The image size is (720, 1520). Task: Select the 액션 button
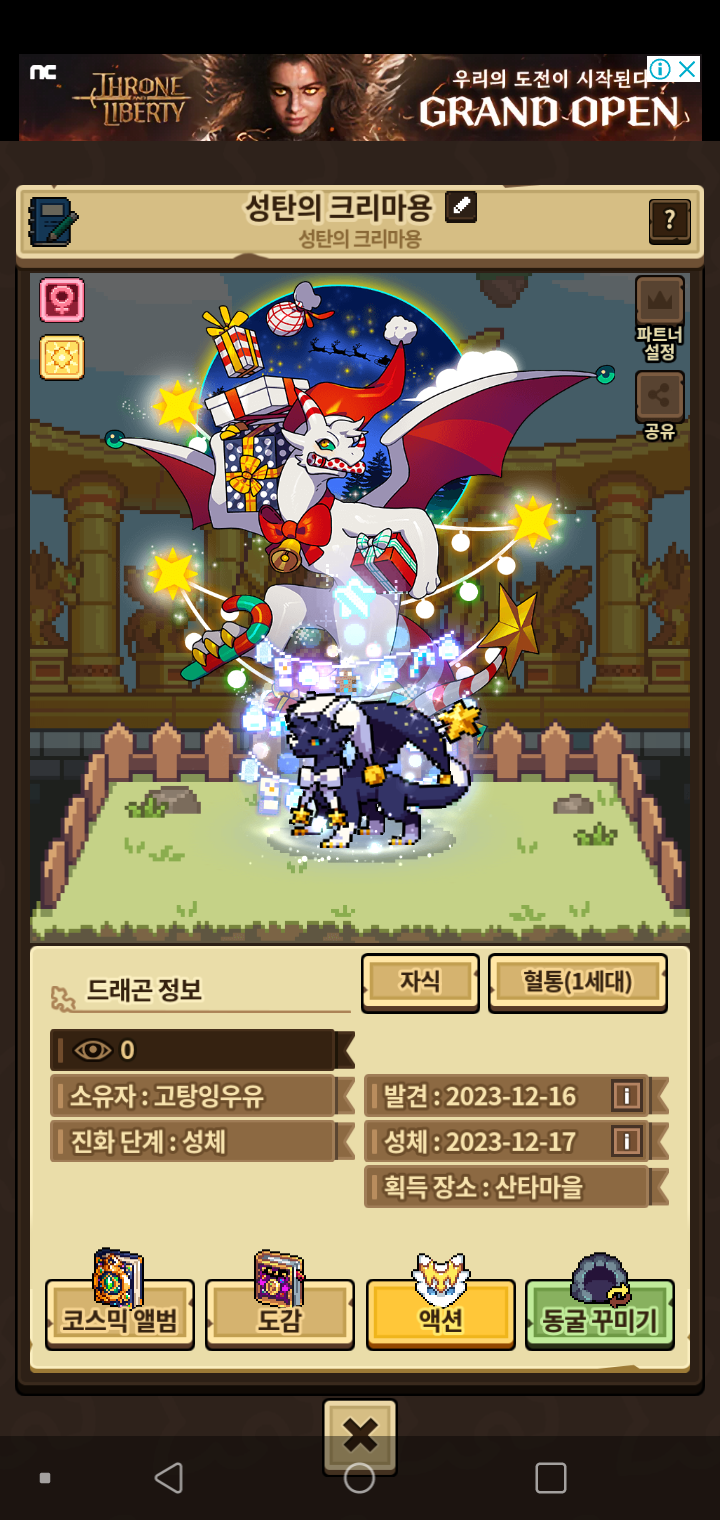[x=441, y=1313]
